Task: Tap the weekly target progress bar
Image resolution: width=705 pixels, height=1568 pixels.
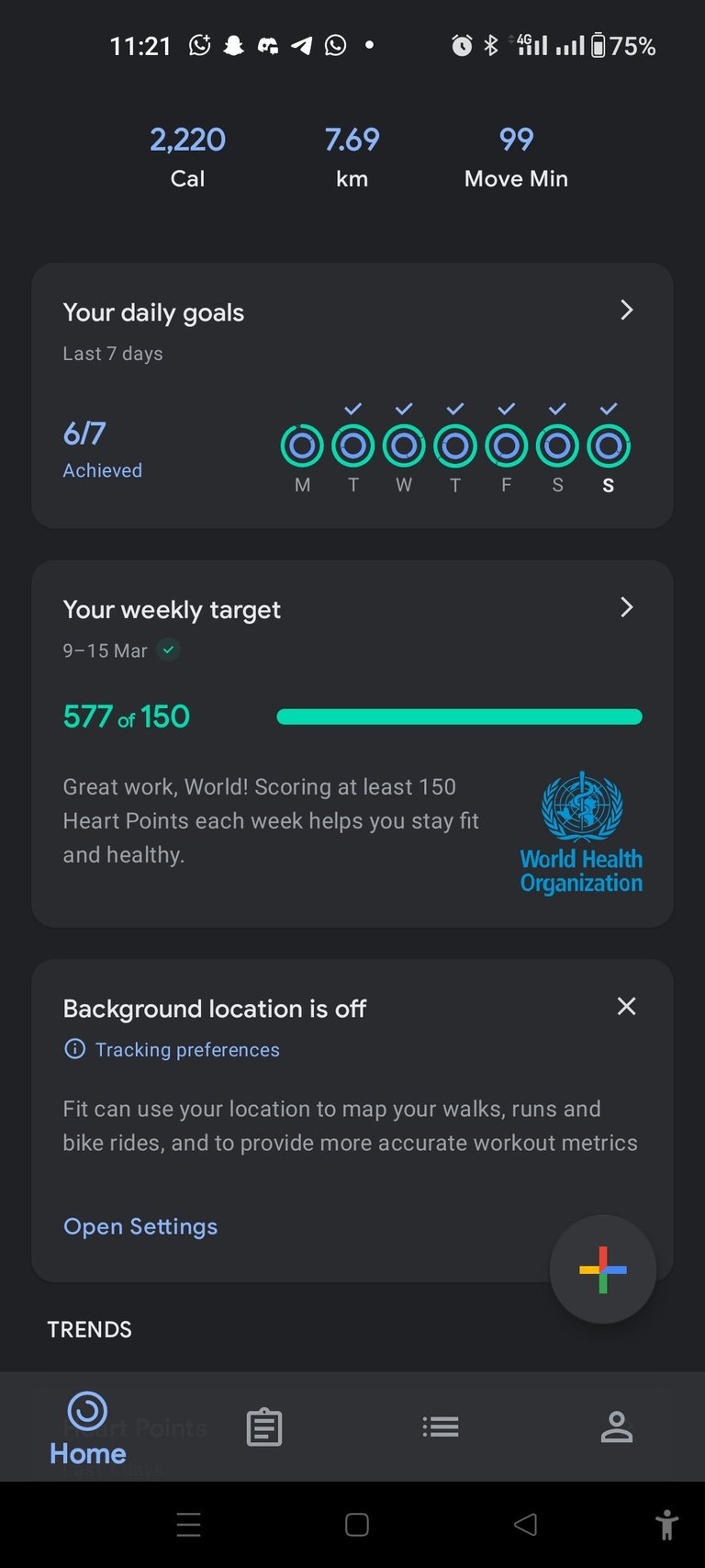Action: [459, 716]
